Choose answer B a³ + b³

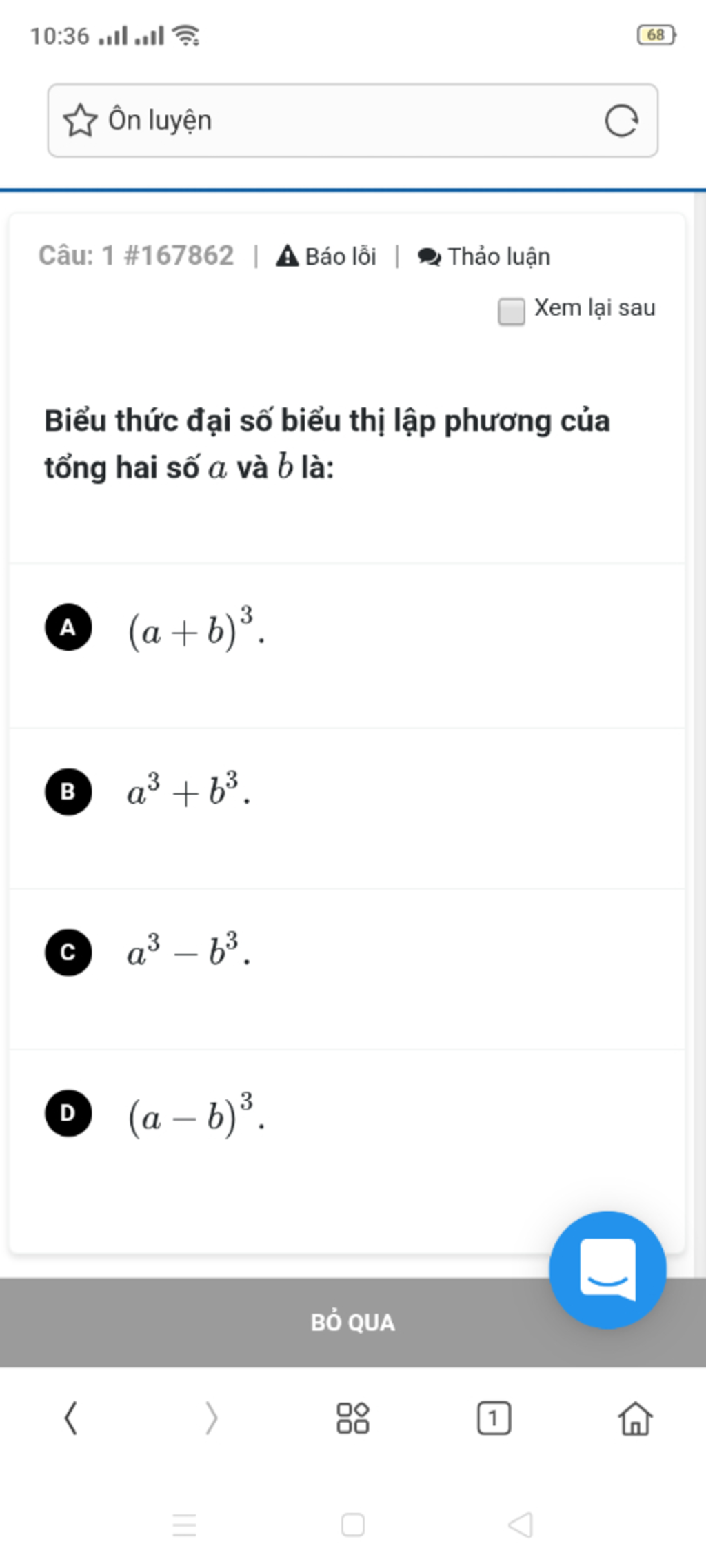68,791
